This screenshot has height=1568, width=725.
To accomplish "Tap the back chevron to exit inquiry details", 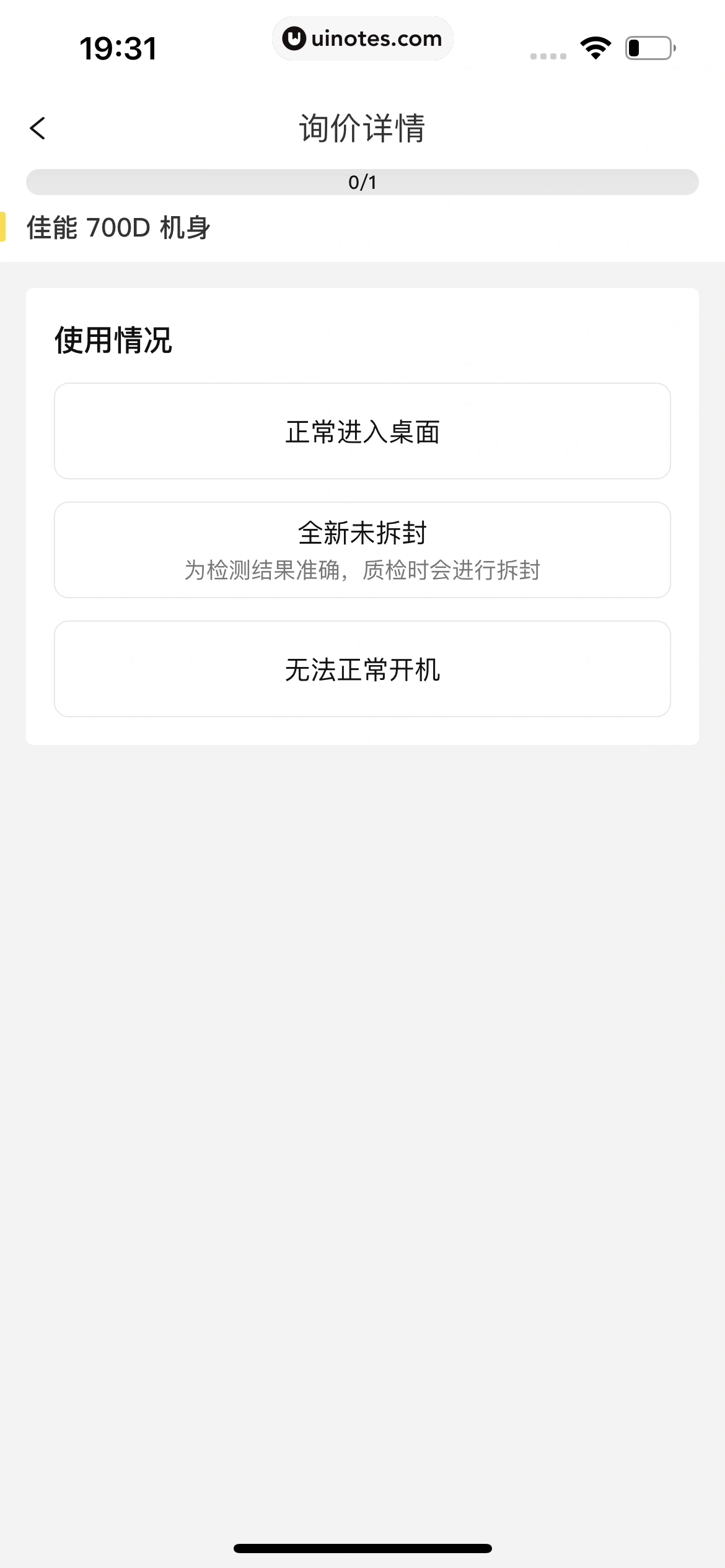I will click(38, 128).
